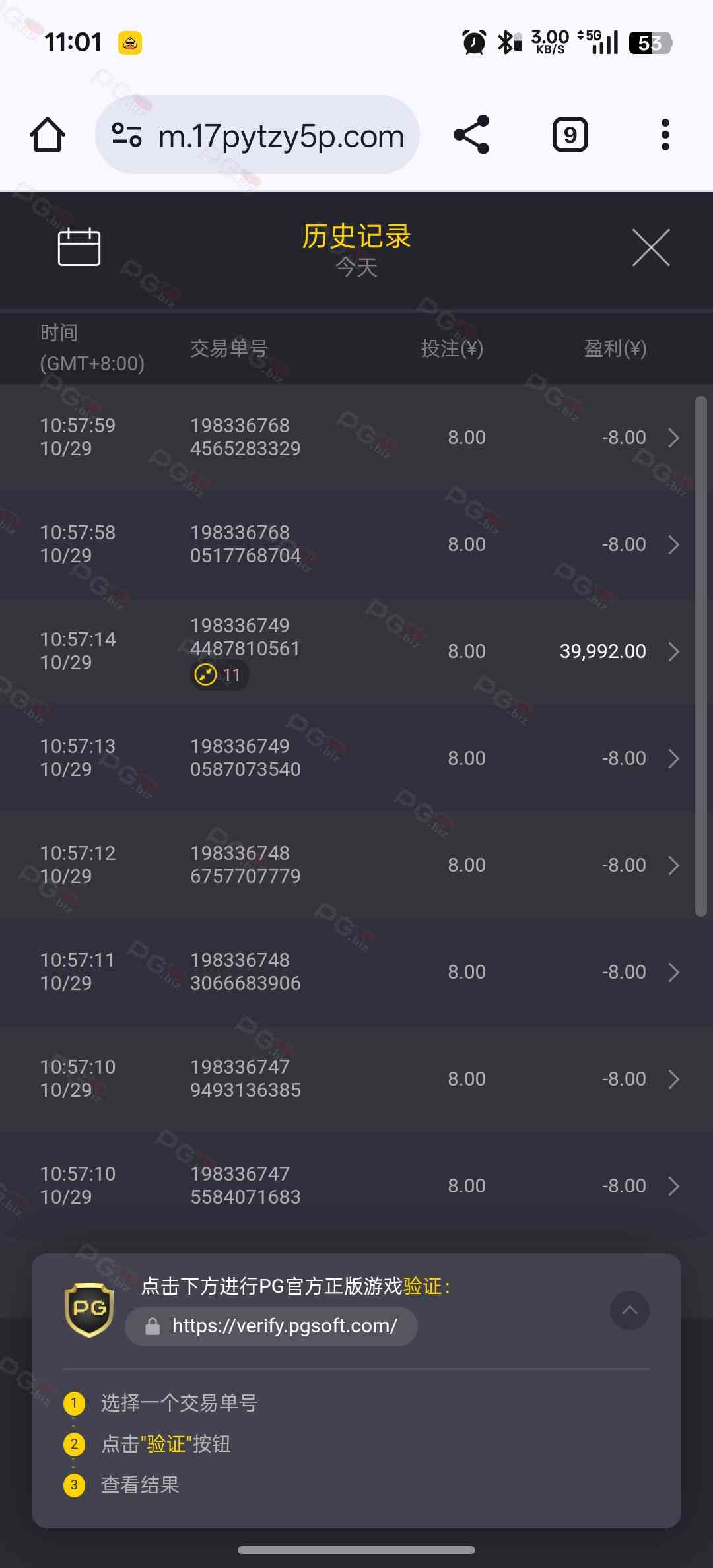The height and width of the screenshot is (1568, 713).
Task: Open the record with 39,992.00 profit
Action: click(x=356, y=651)
